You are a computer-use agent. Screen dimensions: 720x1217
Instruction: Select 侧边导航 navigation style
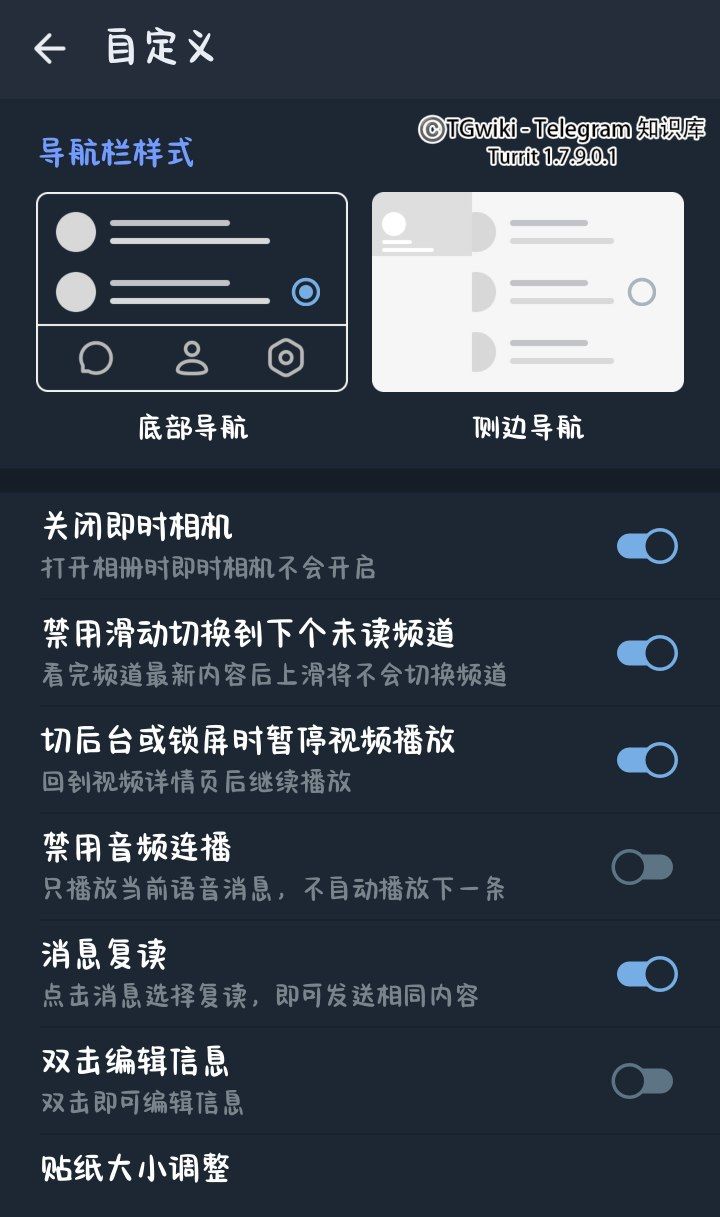(528, 292)
